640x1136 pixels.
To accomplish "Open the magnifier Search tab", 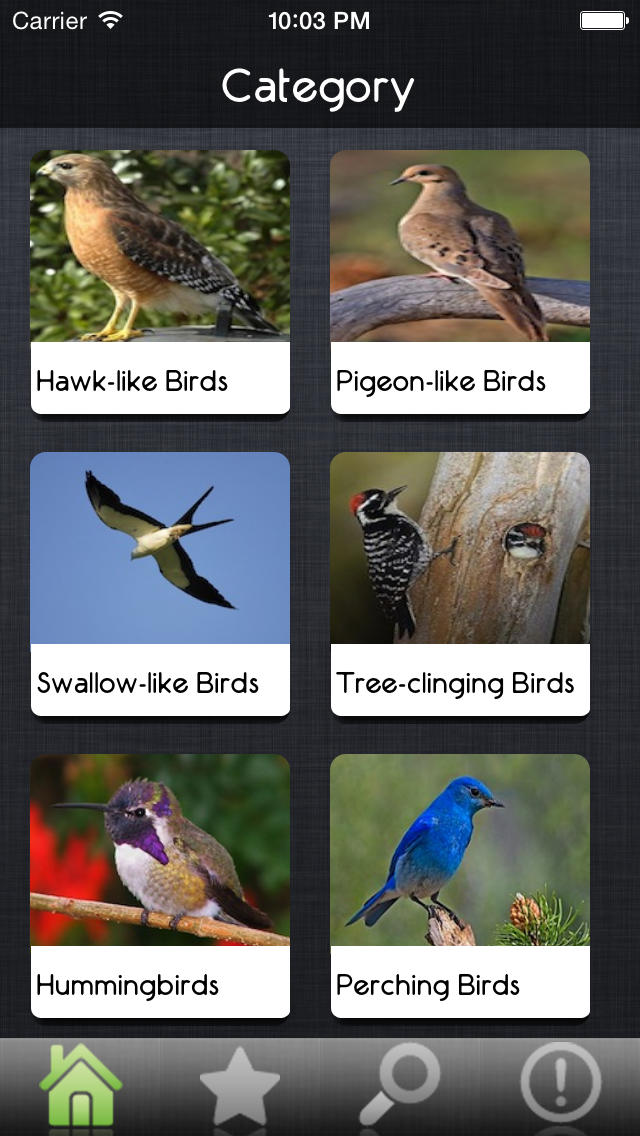I will (400, 1086).
